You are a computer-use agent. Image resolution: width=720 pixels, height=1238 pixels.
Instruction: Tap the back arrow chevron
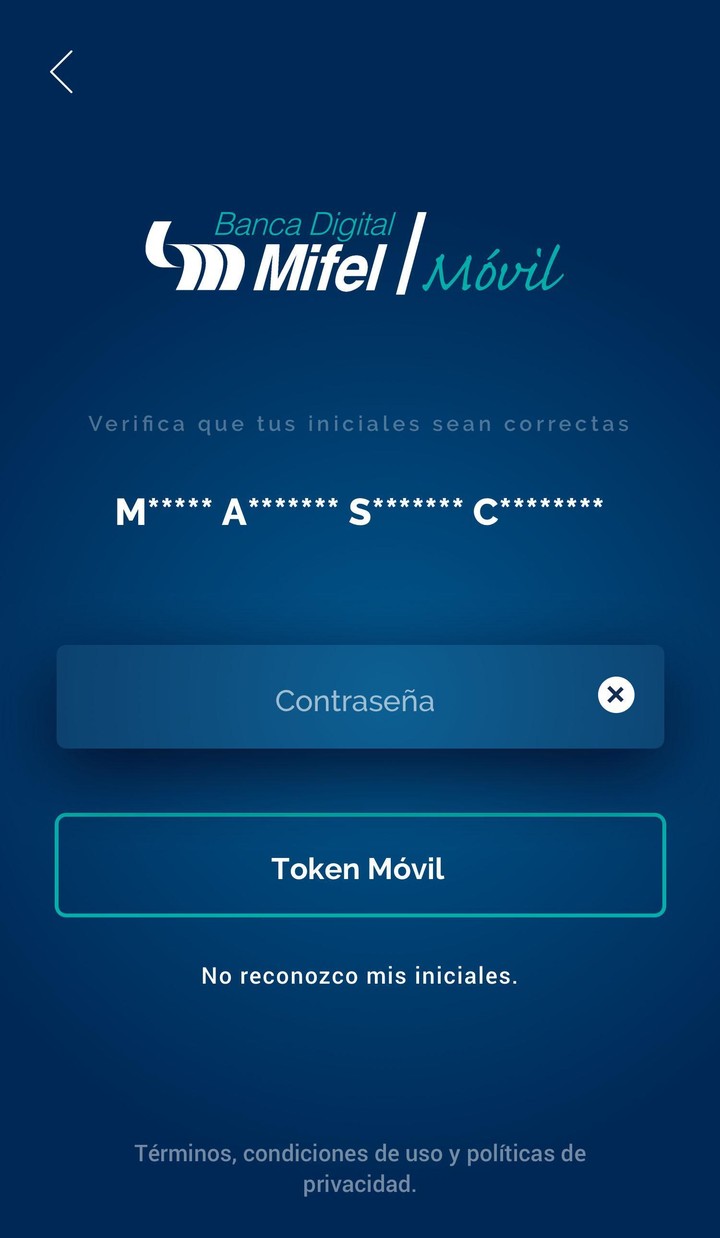(x=60, y=71)
